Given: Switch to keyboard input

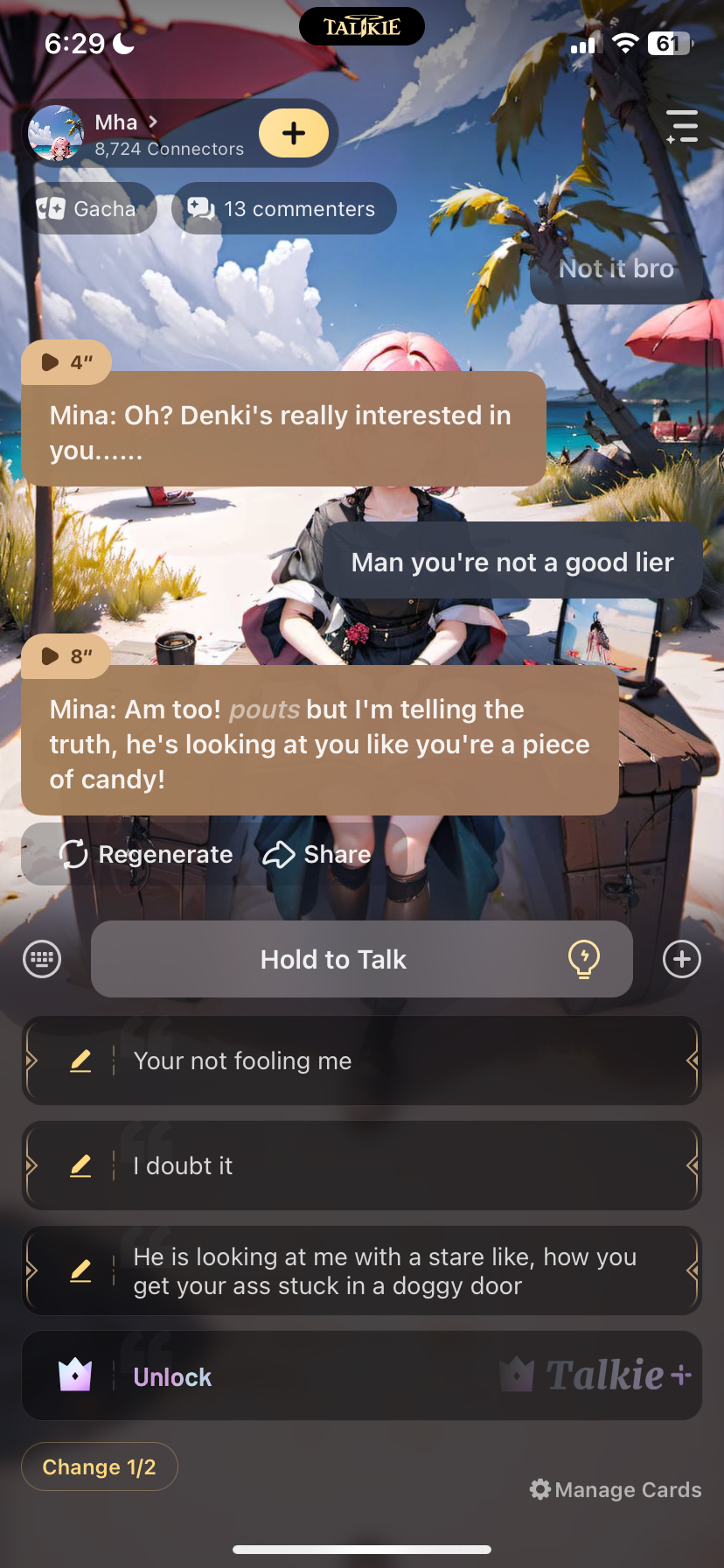Looking at the screenshot, I should click(x=42, y=959).
